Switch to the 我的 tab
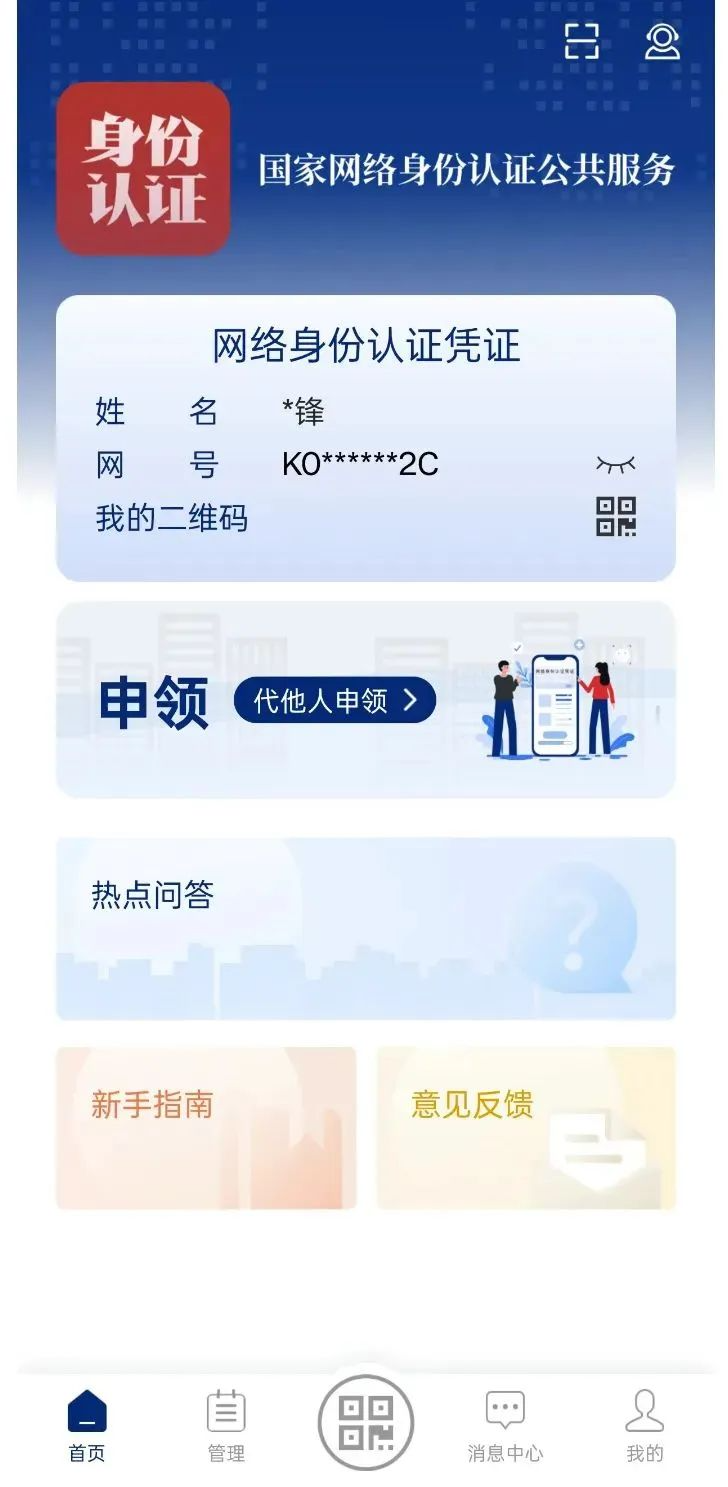The height and width of the screenshot is (1487, 728). 644,1426
